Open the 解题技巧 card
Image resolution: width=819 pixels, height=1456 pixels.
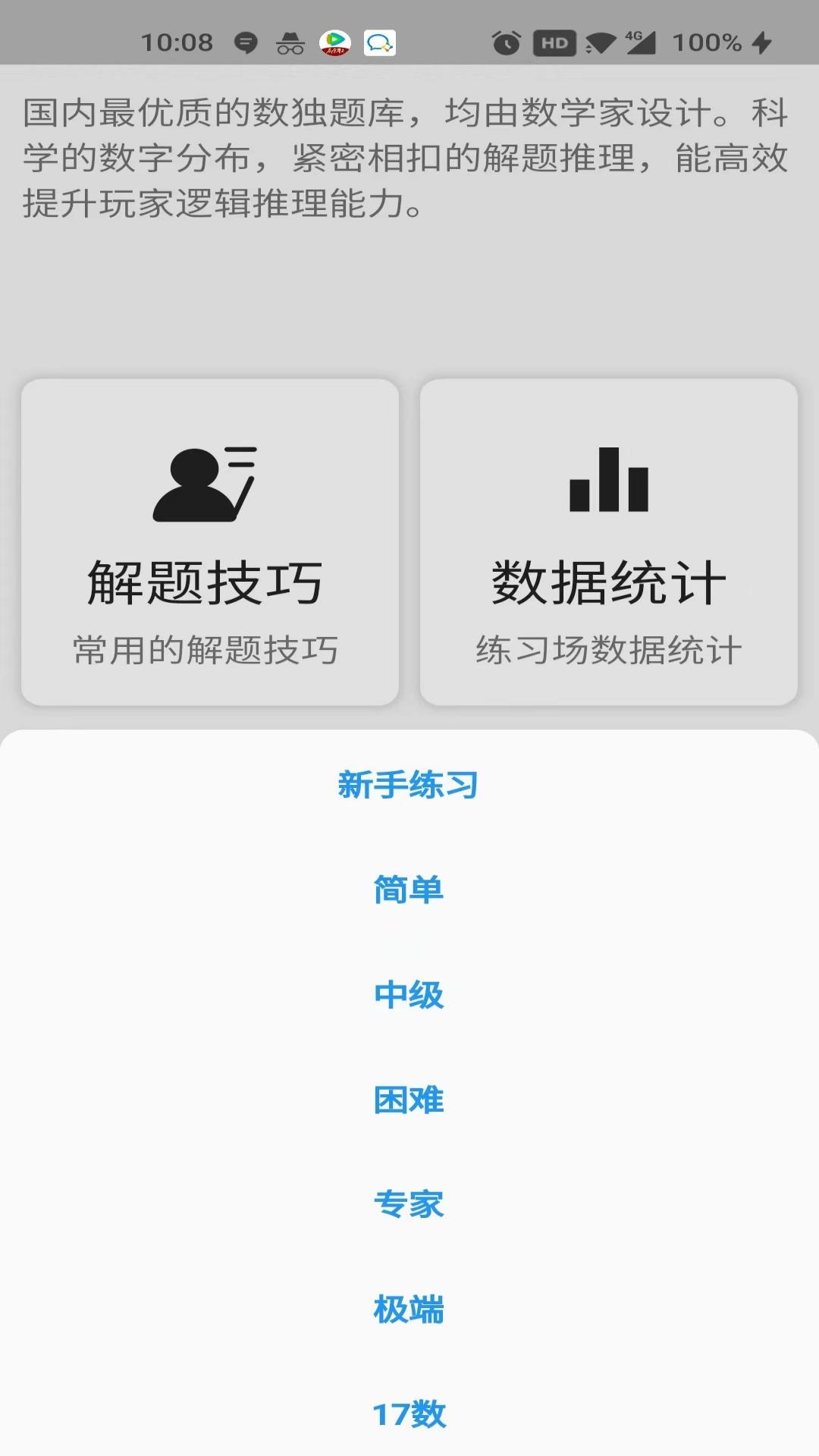209,542
